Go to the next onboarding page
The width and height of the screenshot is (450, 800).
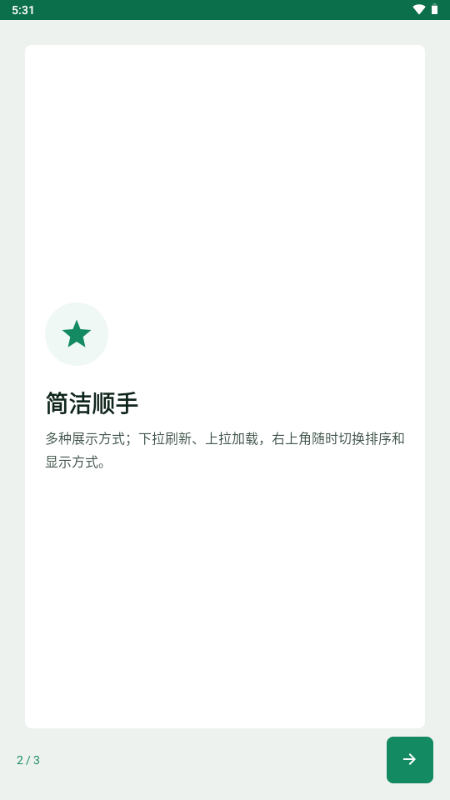tap(410, 760)
